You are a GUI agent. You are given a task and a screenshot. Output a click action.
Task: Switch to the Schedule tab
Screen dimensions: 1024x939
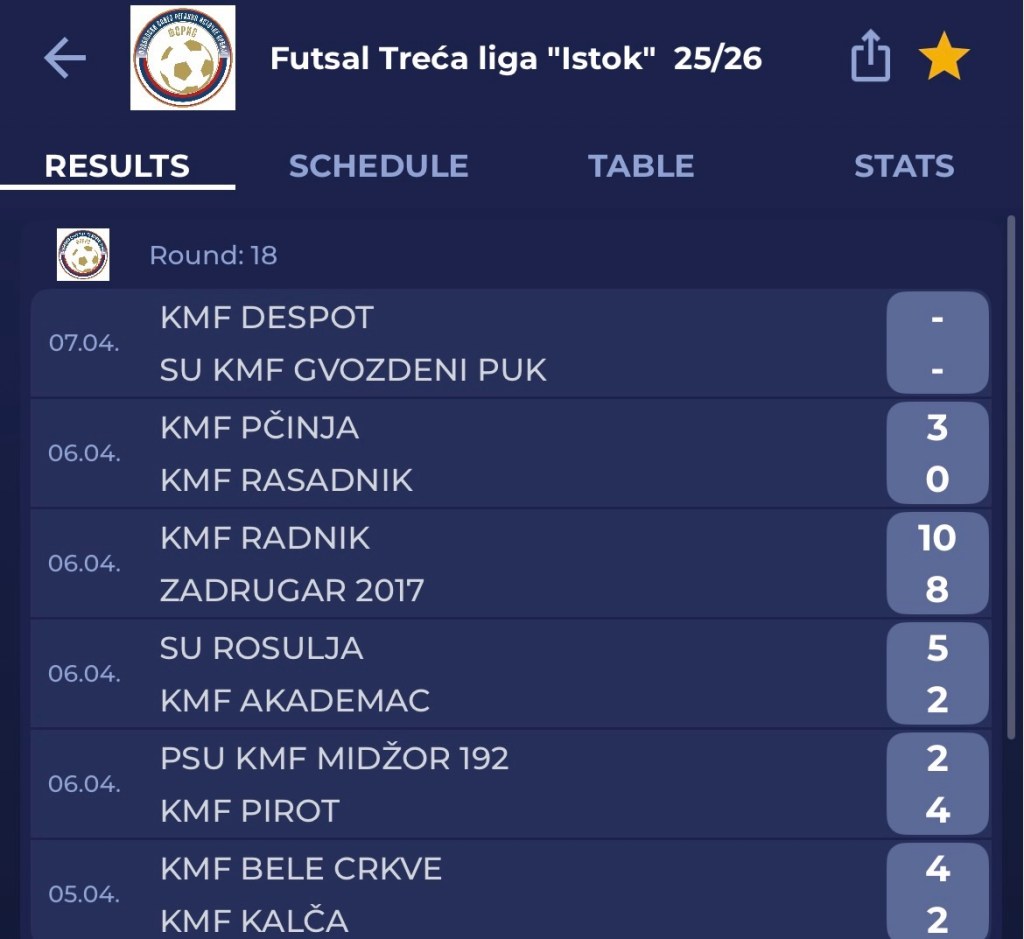pos(378,166)
